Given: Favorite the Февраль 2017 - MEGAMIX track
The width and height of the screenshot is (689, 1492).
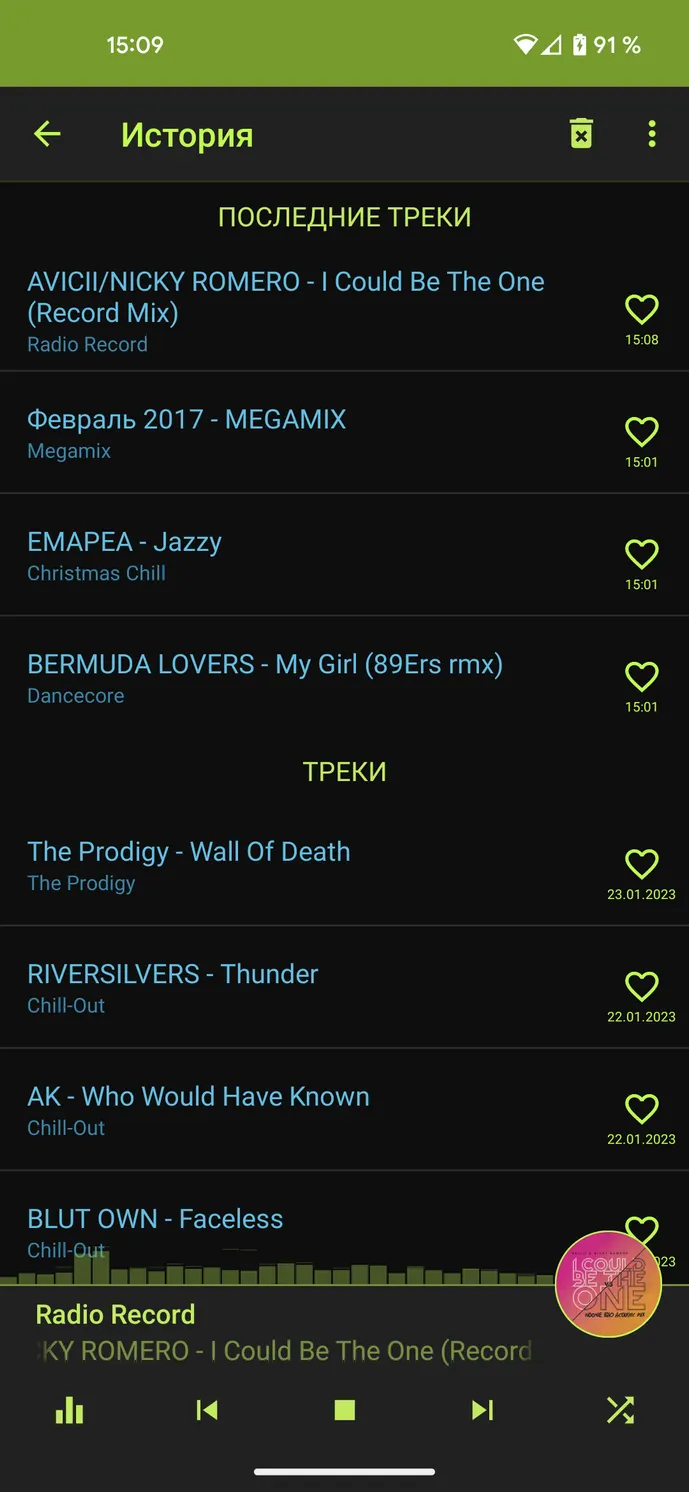Looking at the screenshot, I should 641,432.
